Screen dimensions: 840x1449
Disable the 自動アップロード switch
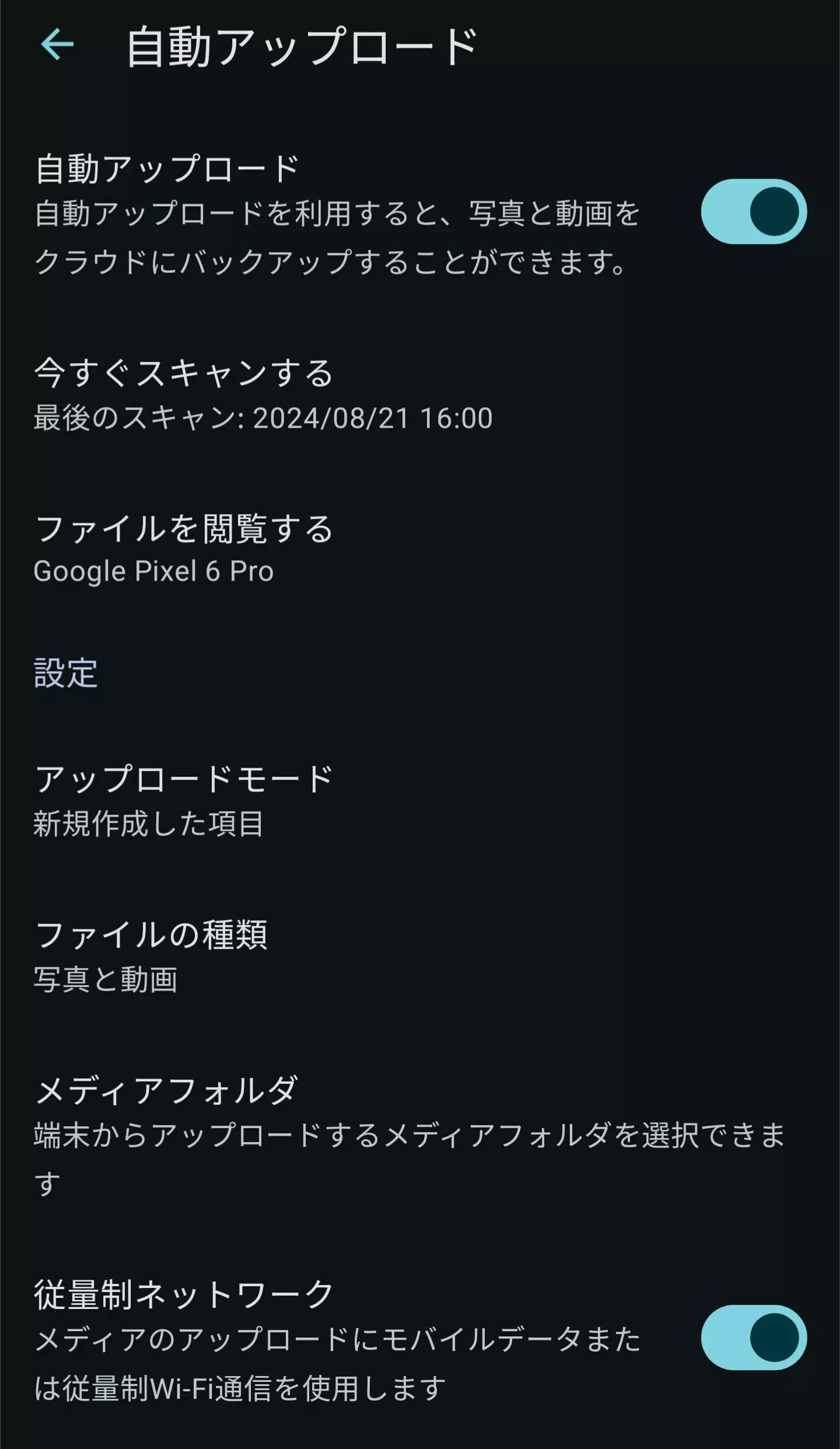coord(754,211)
